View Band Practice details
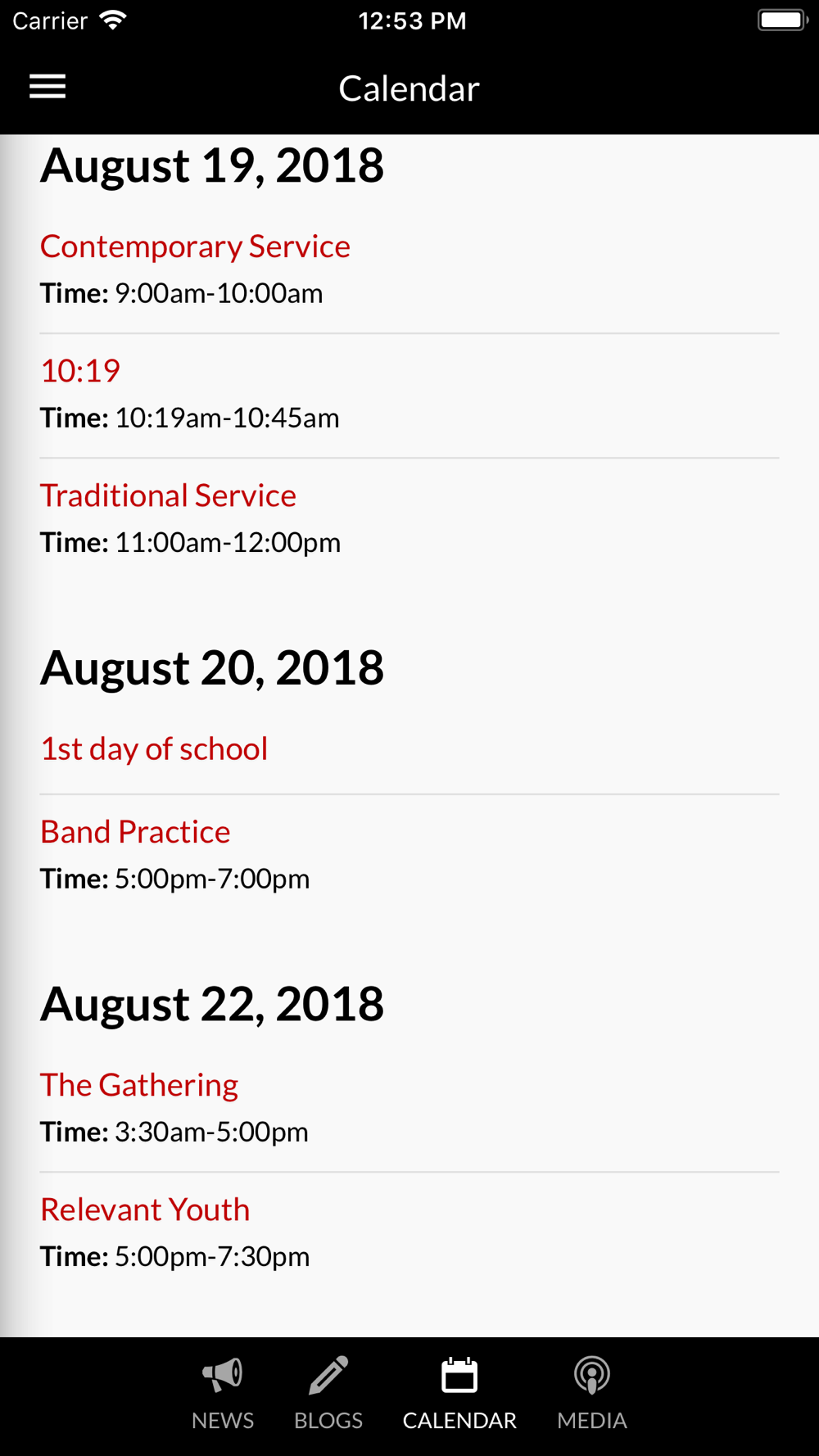The image size is (819, 1456). pyautogui.click(x=135, y=832)
